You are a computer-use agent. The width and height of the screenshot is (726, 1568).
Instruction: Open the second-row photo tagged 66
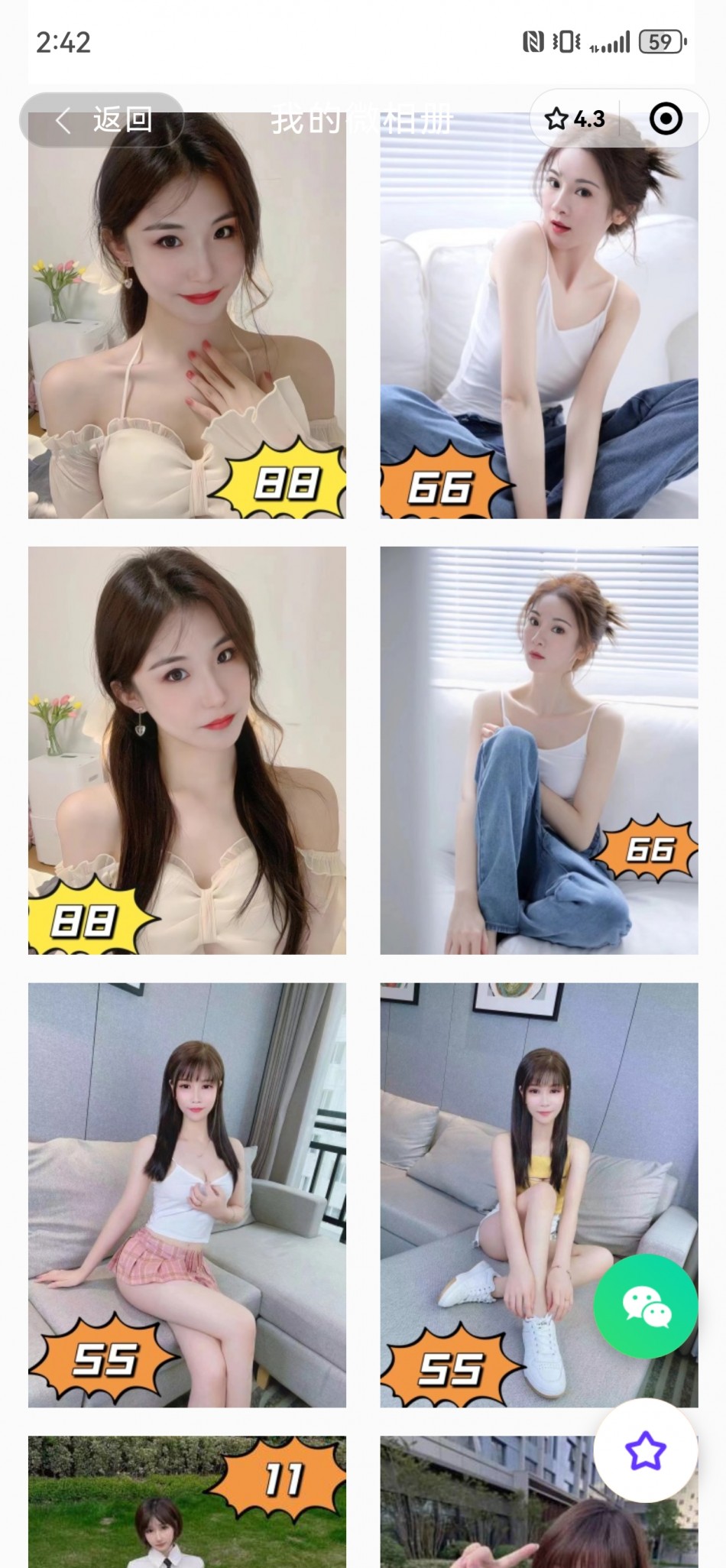coord(539,749)
